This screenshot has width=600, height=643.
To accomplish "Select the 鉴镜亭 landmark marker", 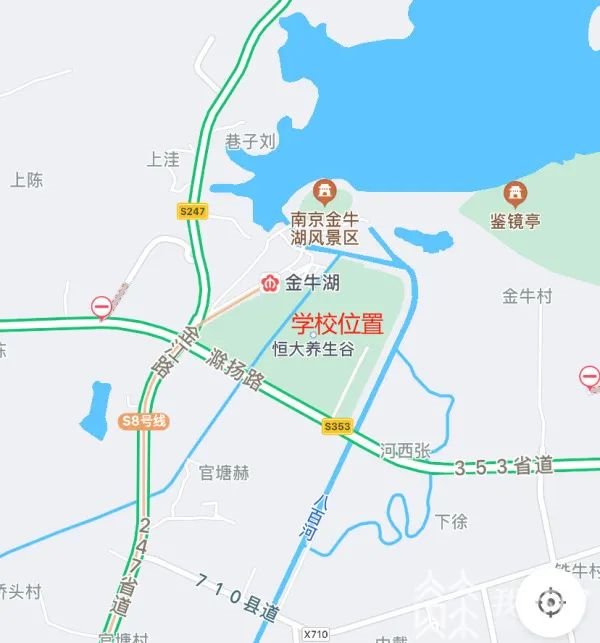I will [514, 192].
